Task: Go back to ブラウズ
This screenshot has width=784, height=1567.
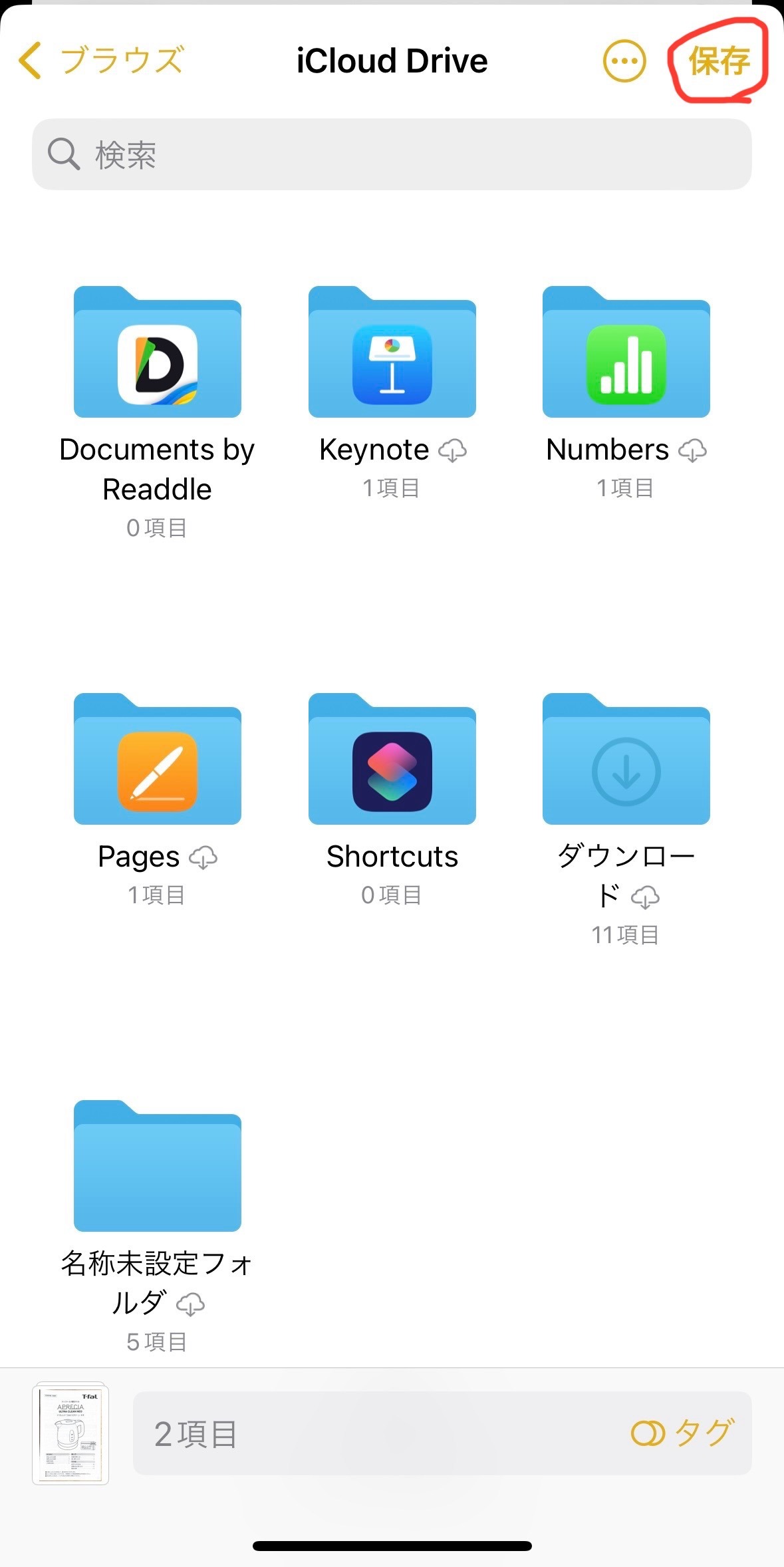Action: (100, 61)
